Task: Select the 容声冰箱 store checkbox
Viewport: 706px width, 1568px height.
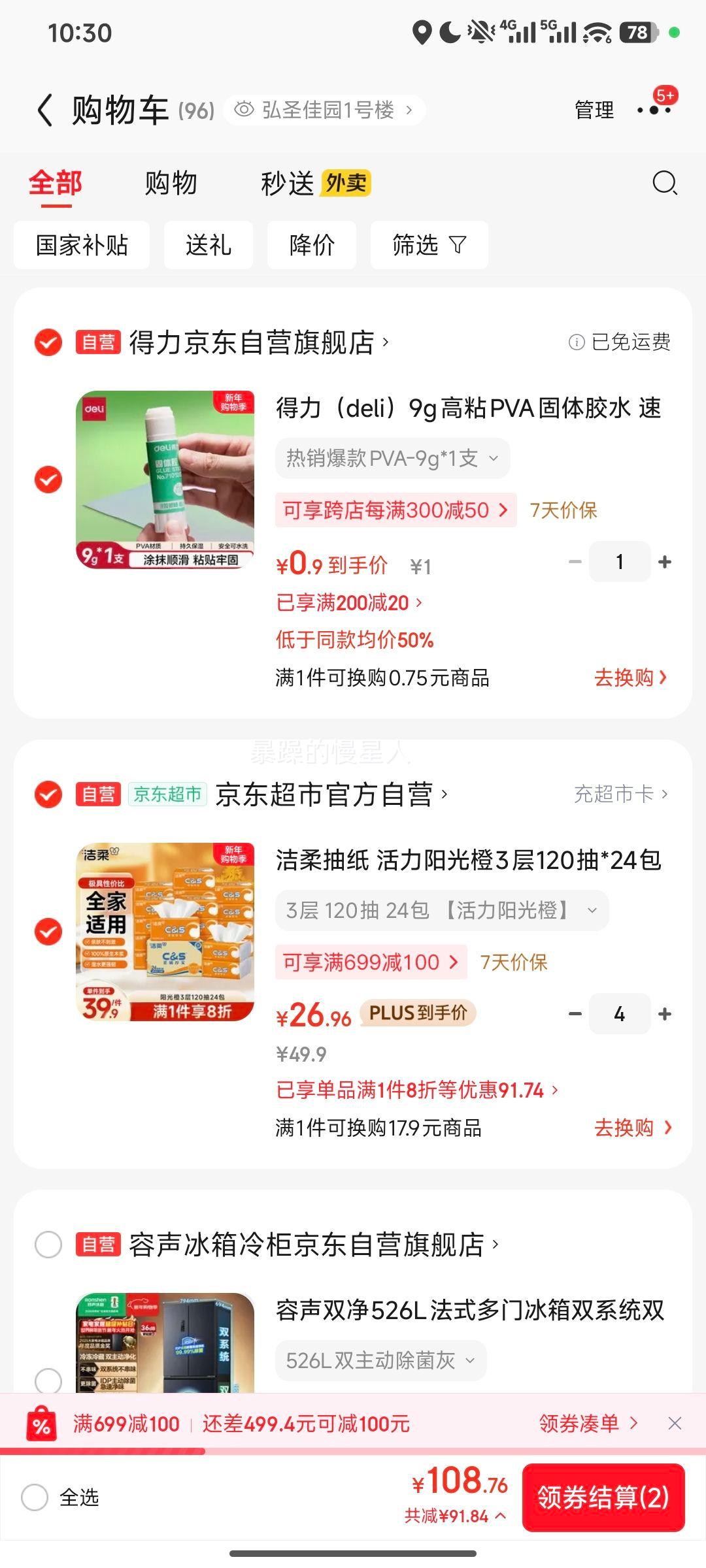Action: click(47, 1243)
